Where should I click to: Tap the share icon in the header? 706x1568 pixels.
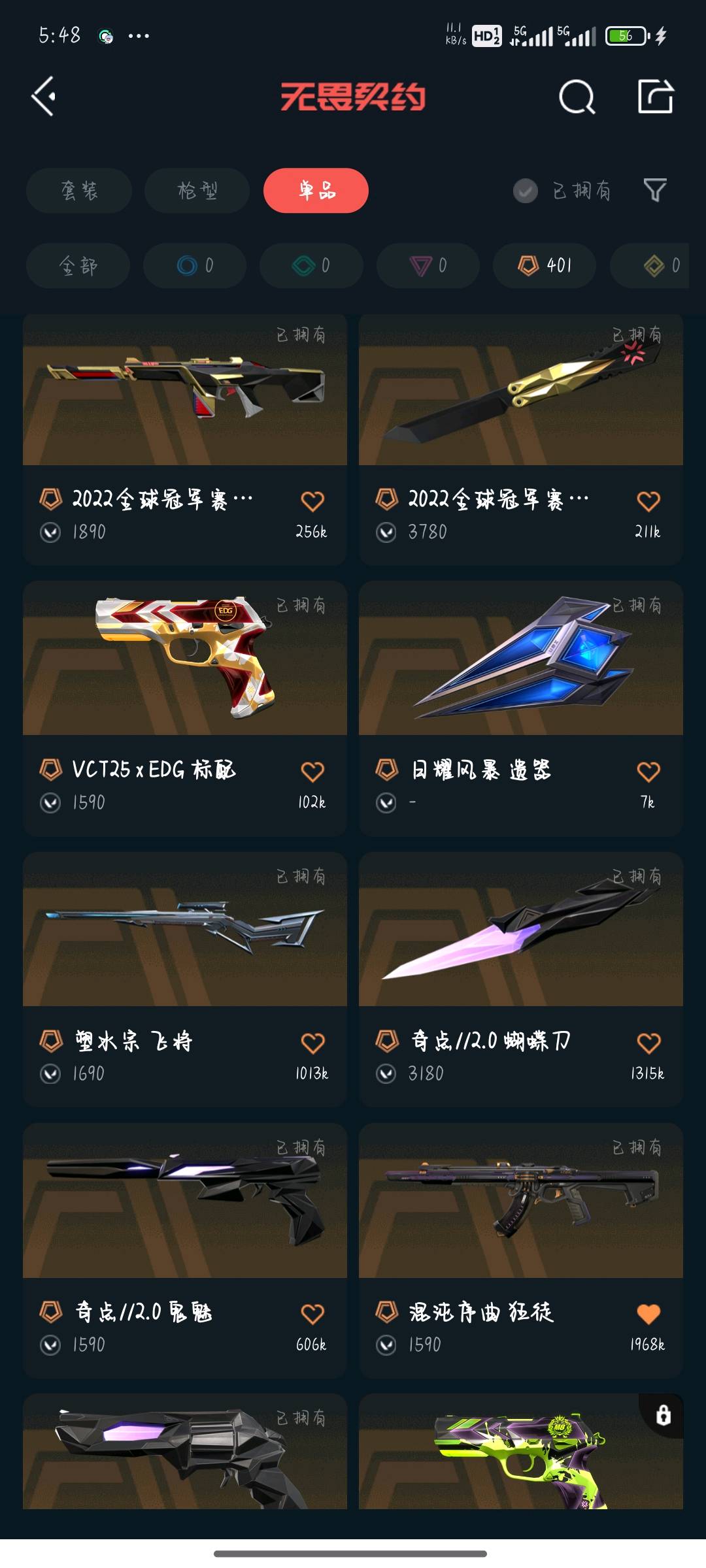coord(655,97)
